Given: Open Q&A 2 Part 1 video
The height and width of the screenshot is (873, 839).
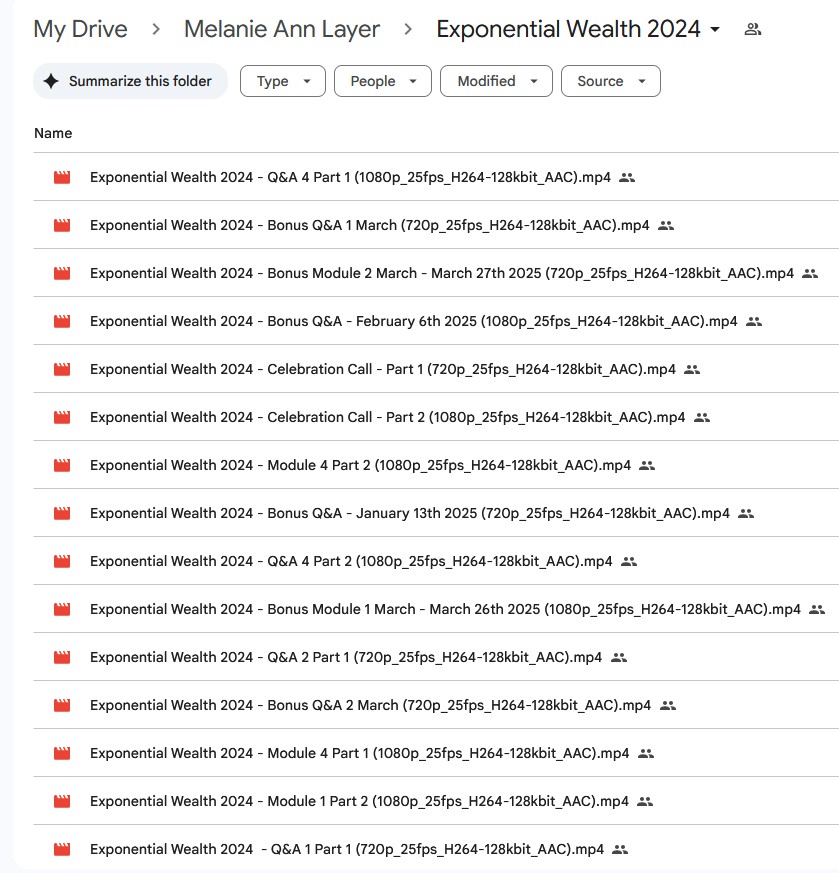Looking at the screenshot, I should (x=345, y=658).
